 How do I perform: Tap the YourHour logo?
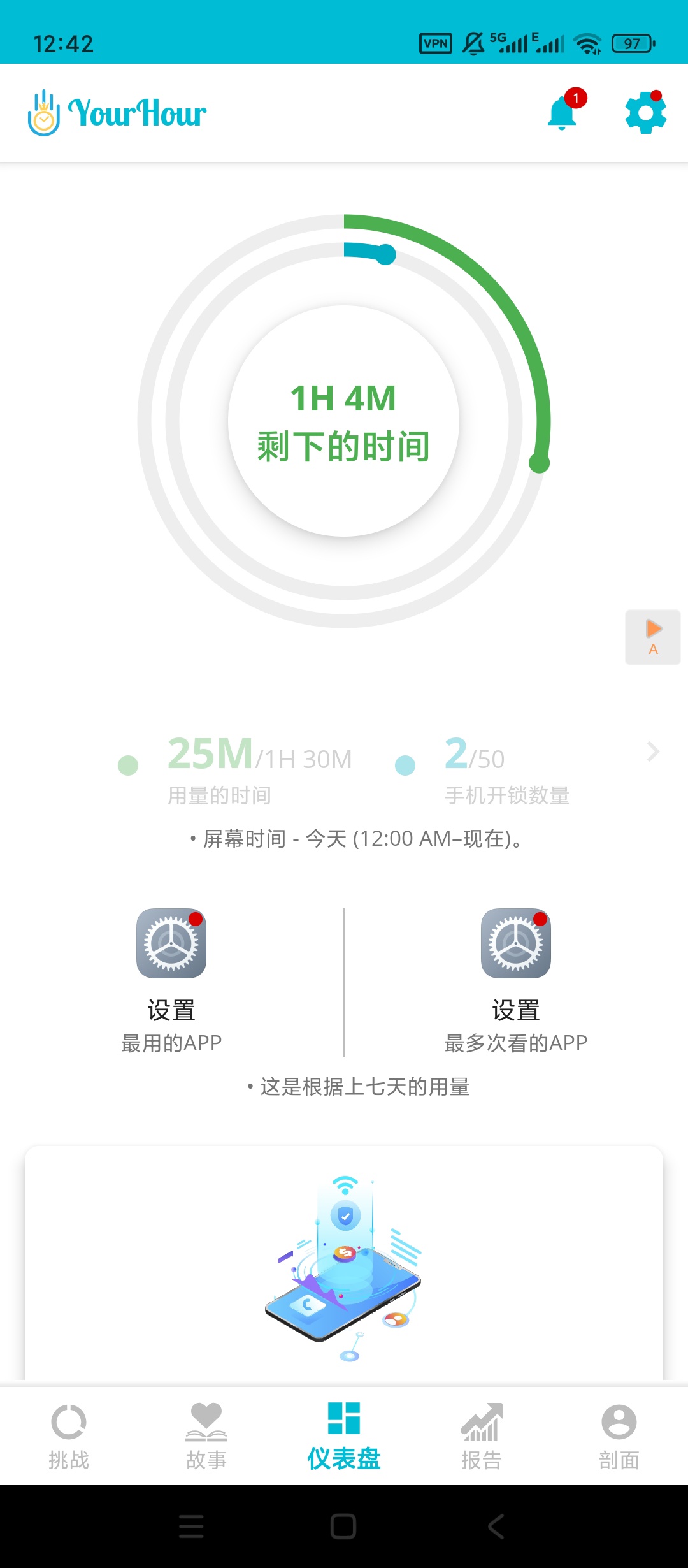click(x=118, y=112)
